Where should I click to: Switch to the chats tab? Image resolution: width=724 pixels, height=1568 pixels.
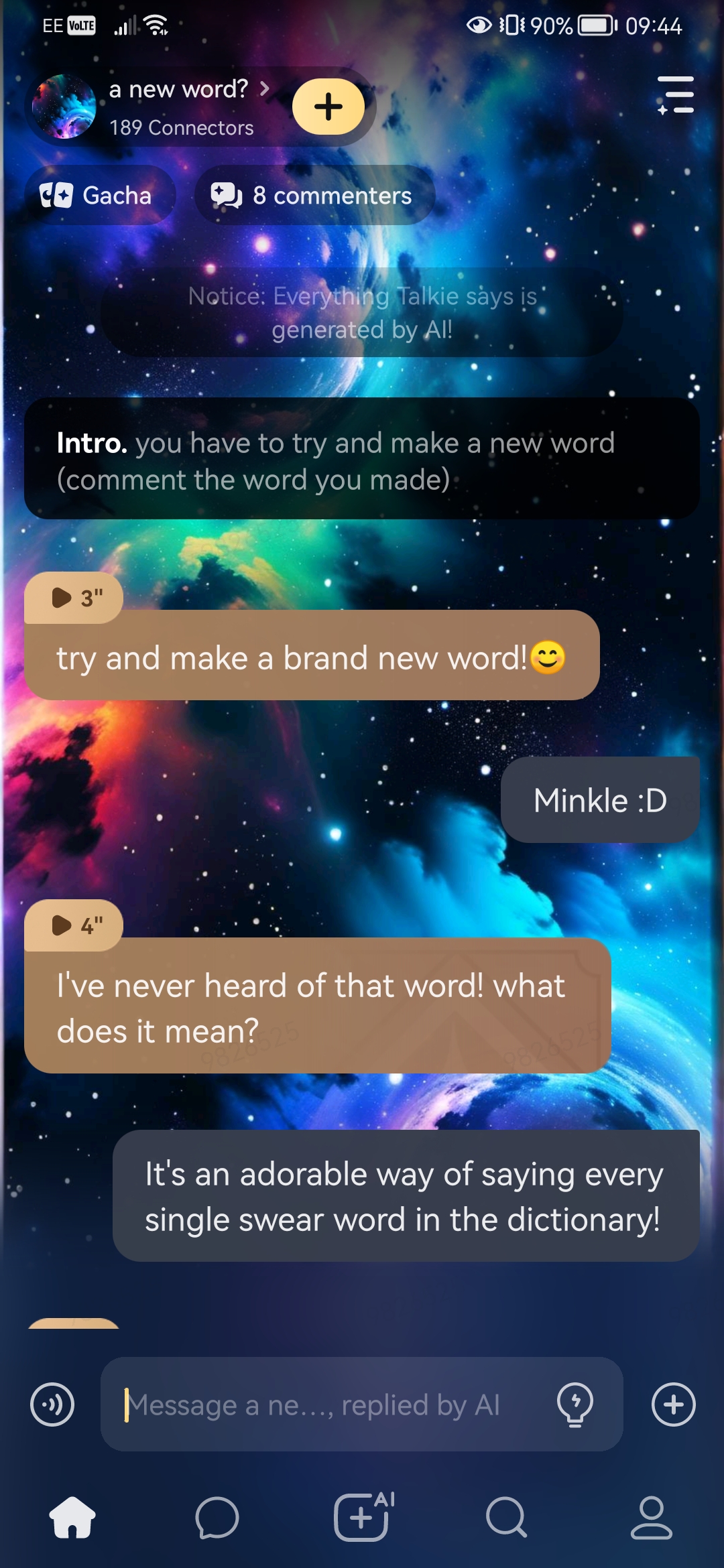[x=217, y=1518]
